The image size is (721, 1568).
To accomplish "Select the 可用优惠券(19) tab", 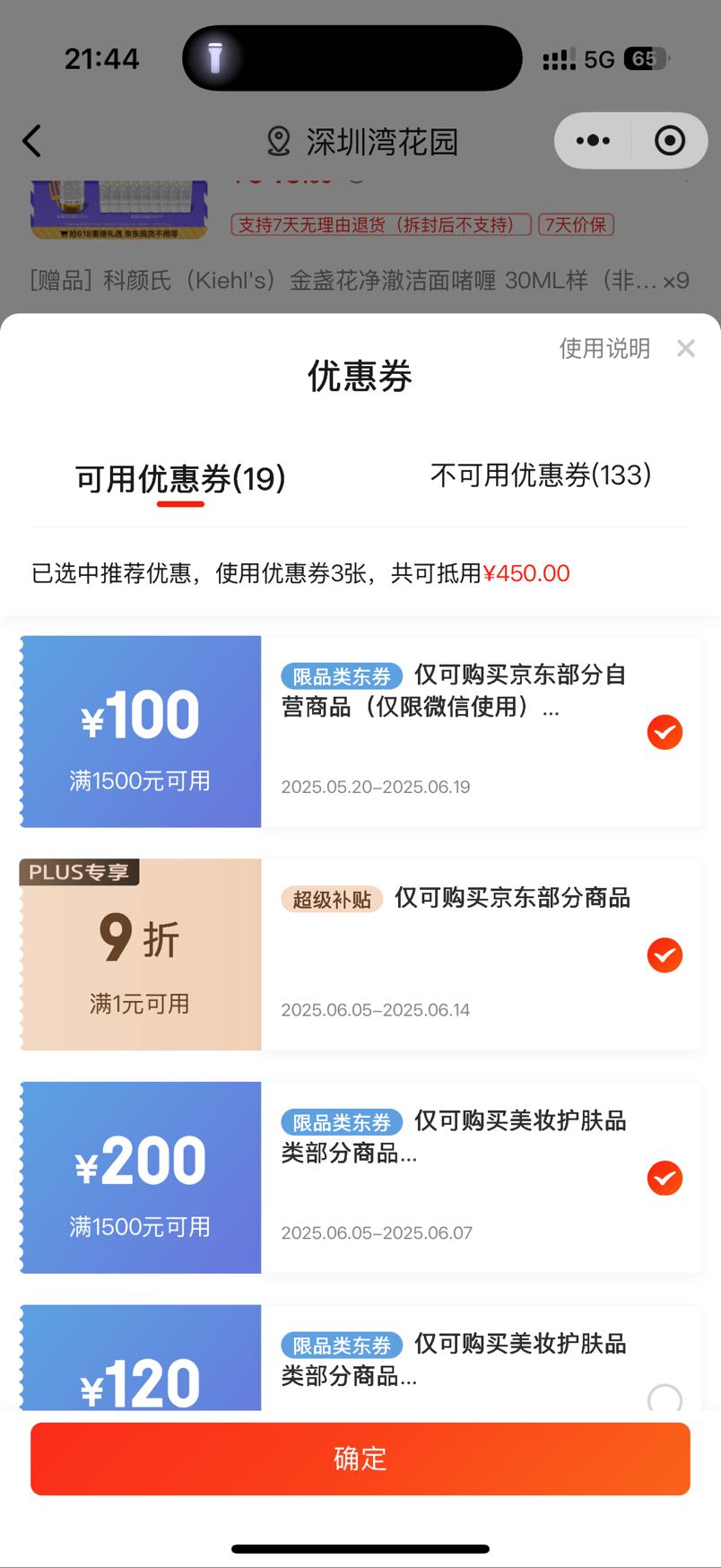I will (180, 478).
